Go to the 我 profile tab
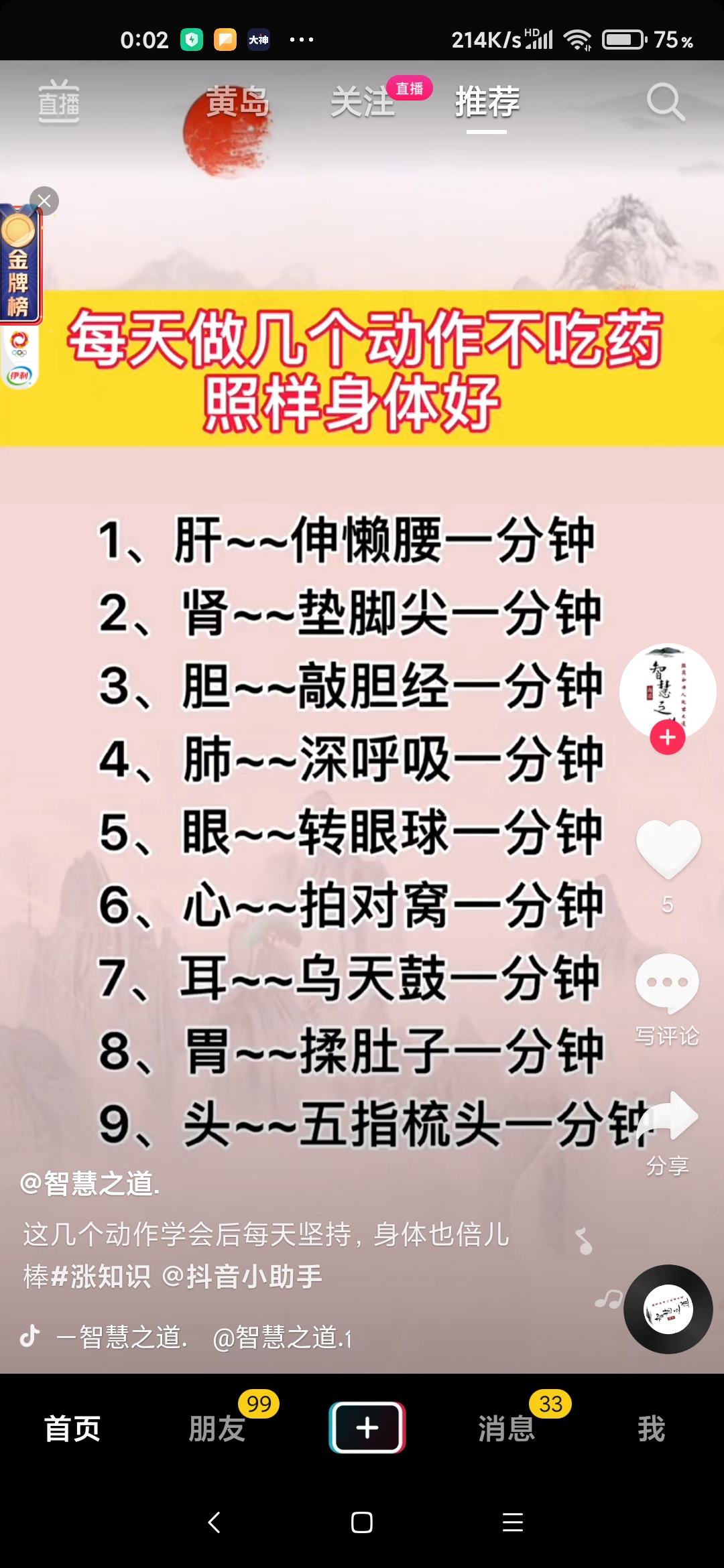The image size is (724, 1568). (x=651, y=1428)
